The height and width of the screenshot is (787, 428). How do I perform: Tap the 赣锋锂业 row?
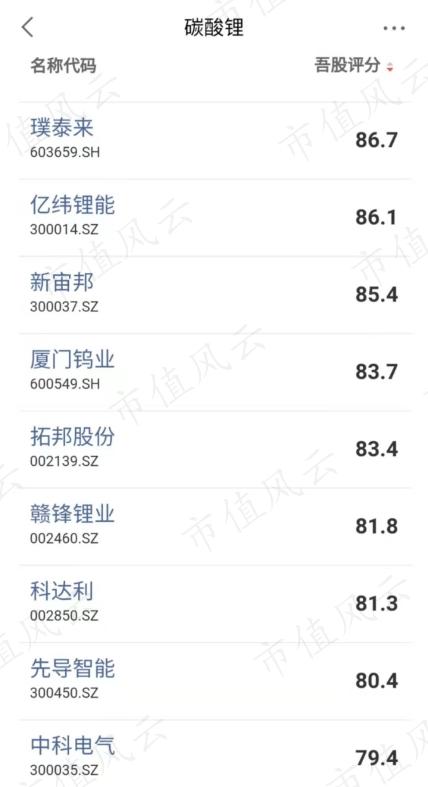pyautogui.click(x=215, y=527)
